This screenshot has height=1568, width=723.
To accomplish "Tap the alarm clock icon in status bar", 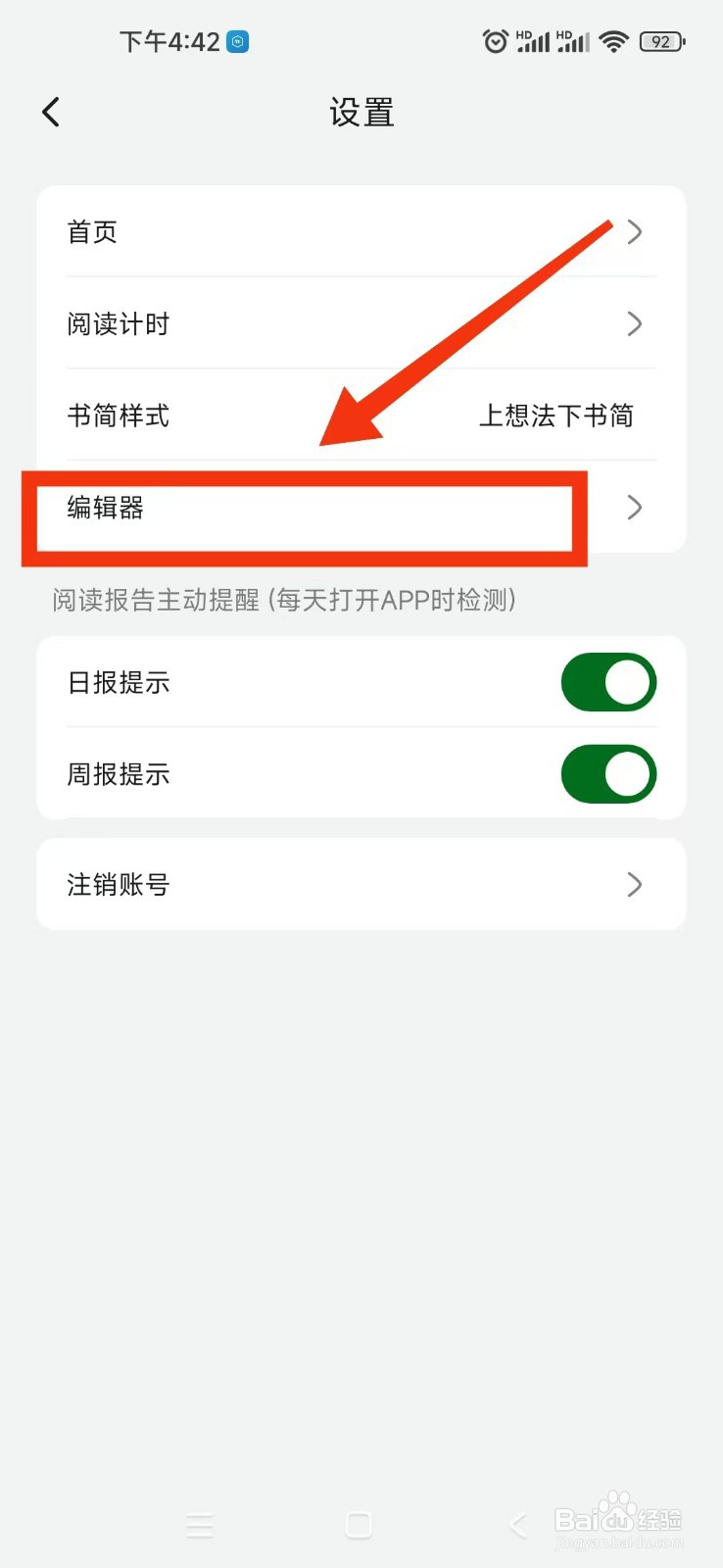I will (495, 41).
